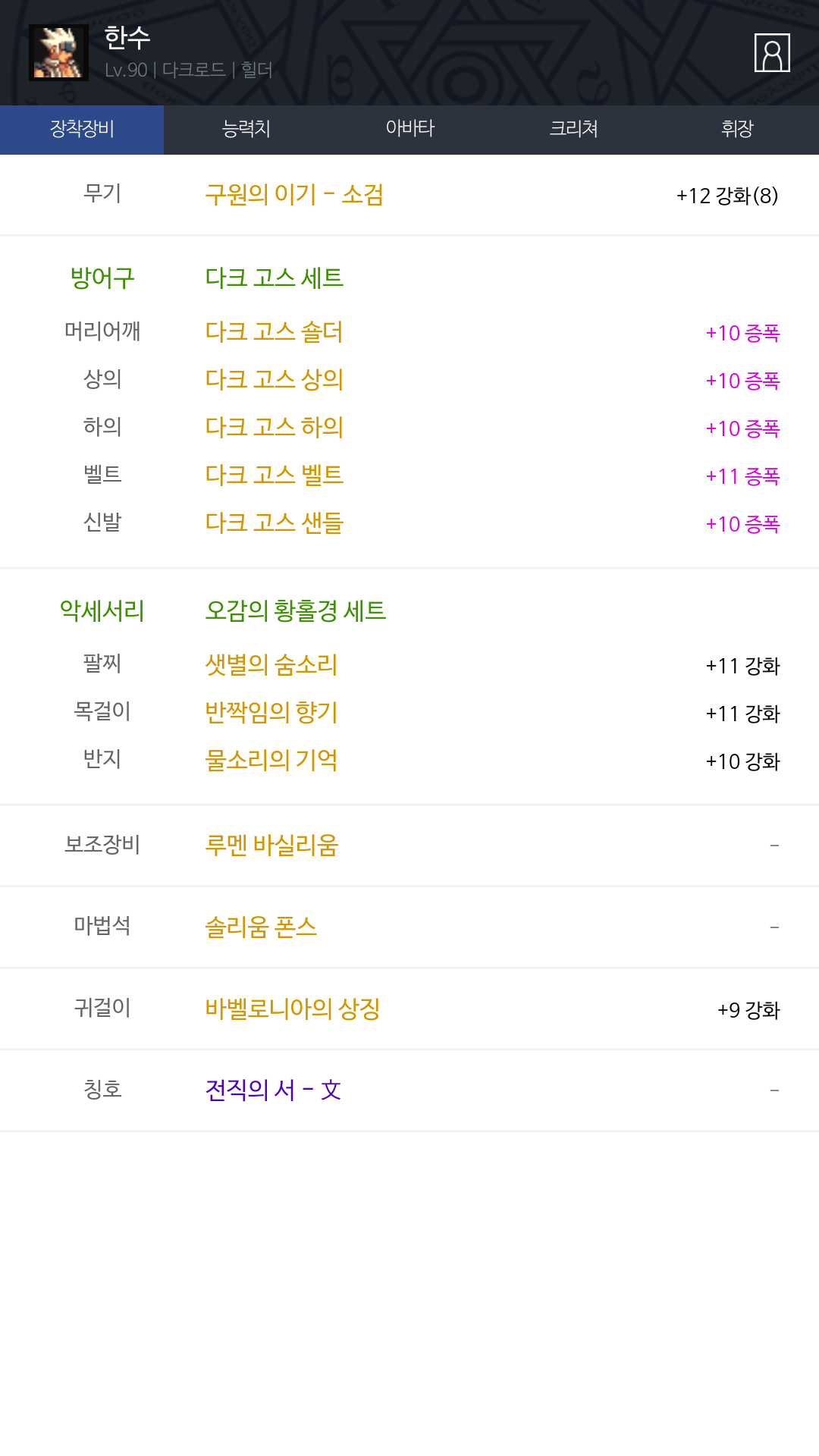Open the character profile icon
Image resolution: width=819 pixels, height=1456 pixels.
[x=772, y=52]
